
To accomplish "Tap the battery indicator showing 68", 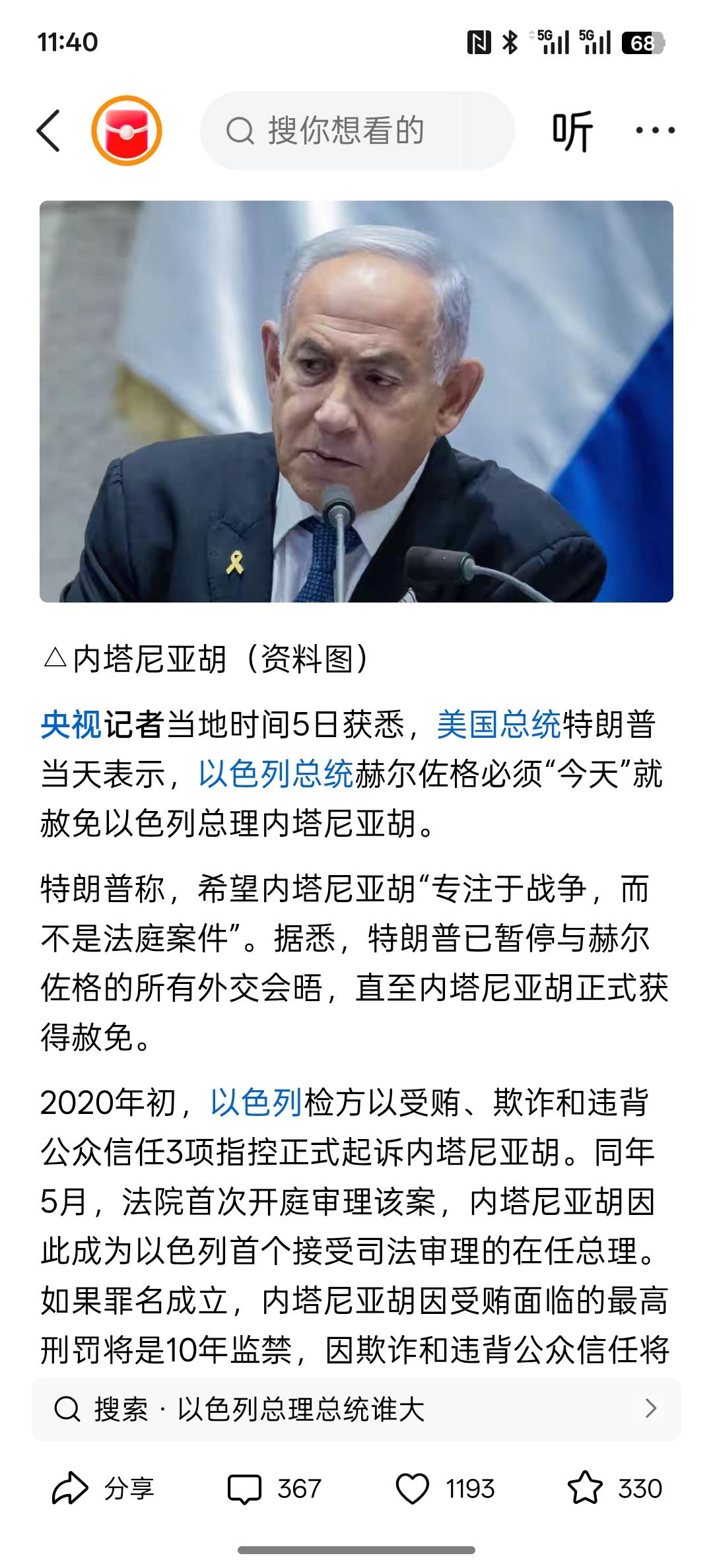I will (x=644, y=41).
